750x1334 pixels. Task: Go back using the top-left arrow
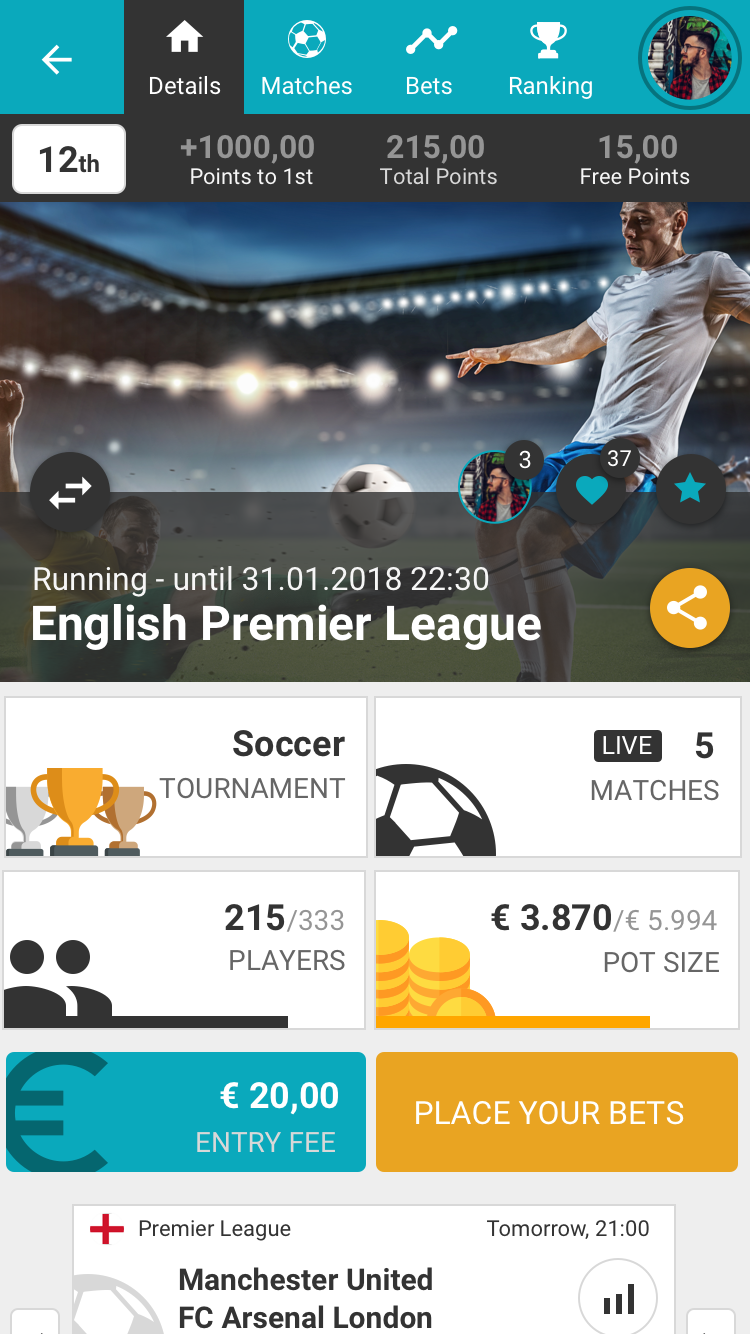coord(57,60)
